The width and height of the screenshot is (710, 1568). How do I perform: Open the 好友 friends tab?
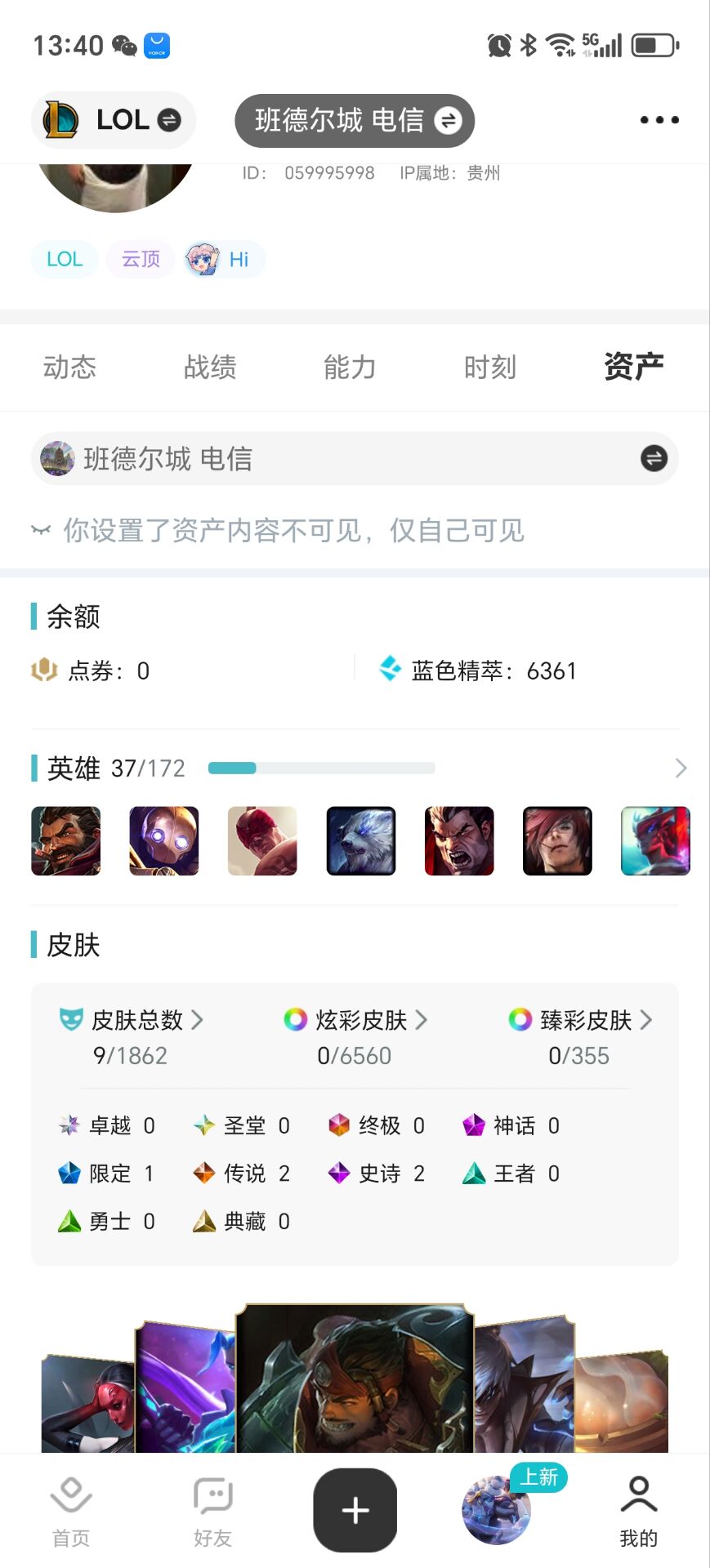(213, 1512)
